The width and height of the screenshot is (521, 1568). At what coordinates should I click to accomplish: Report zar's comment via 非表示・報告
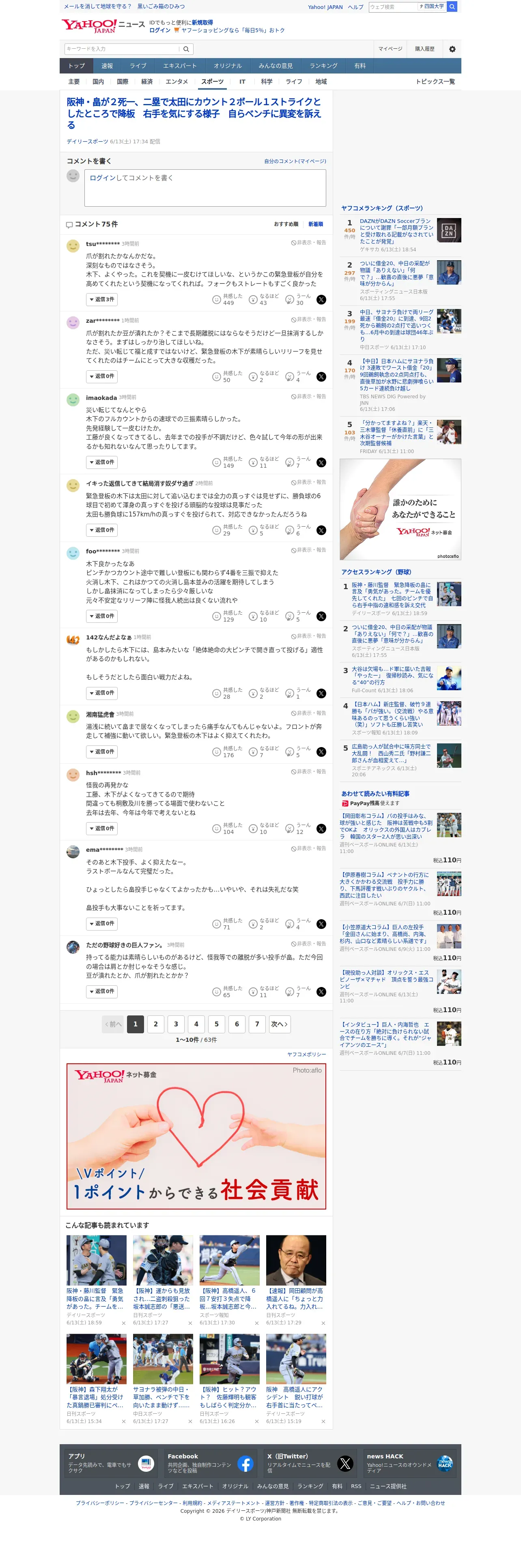(x=308, y=320)
